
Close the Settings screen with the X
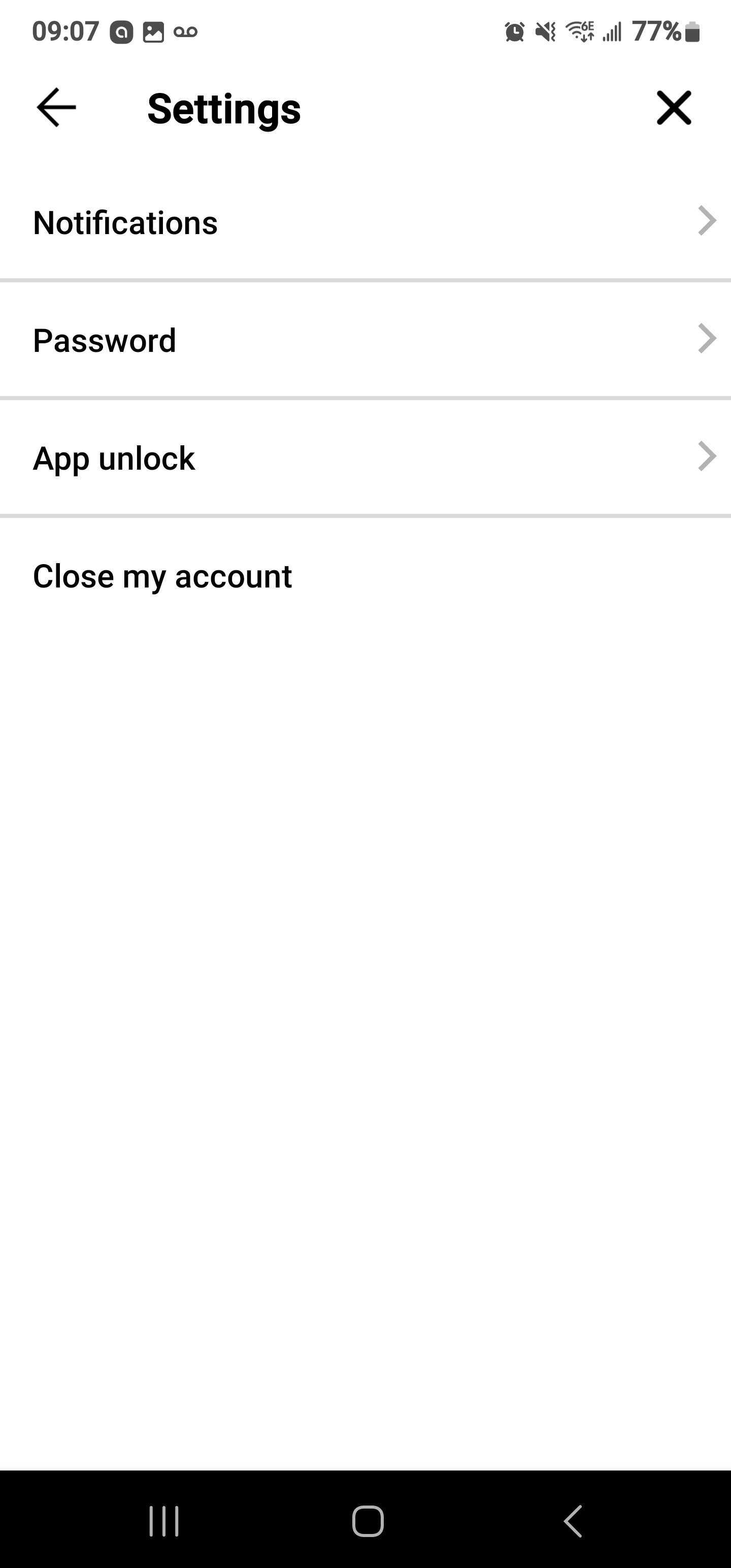[674, 108]
